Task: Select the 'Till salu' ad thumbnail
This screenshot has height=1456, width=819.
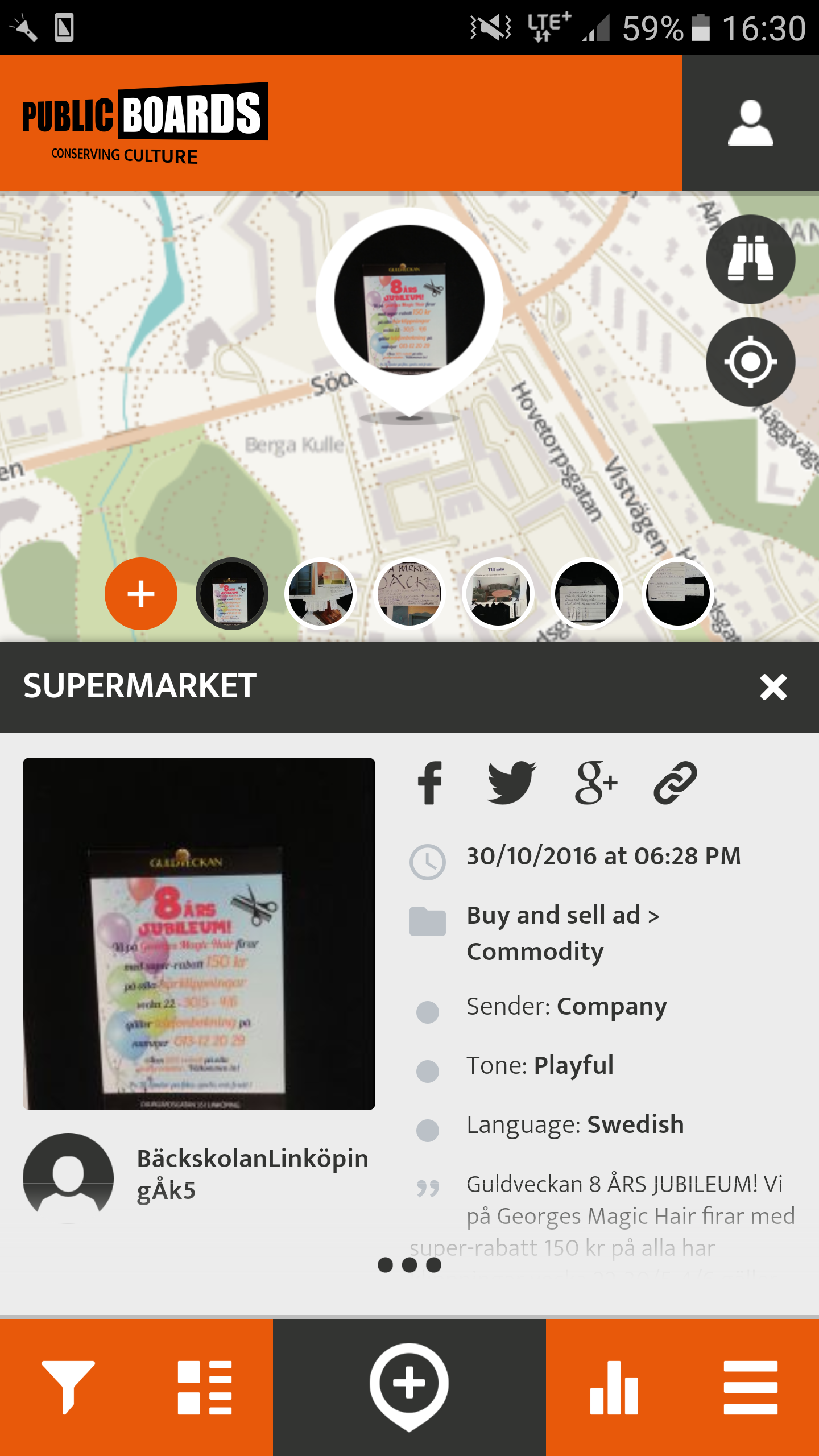Action: (x=498, y=594)
